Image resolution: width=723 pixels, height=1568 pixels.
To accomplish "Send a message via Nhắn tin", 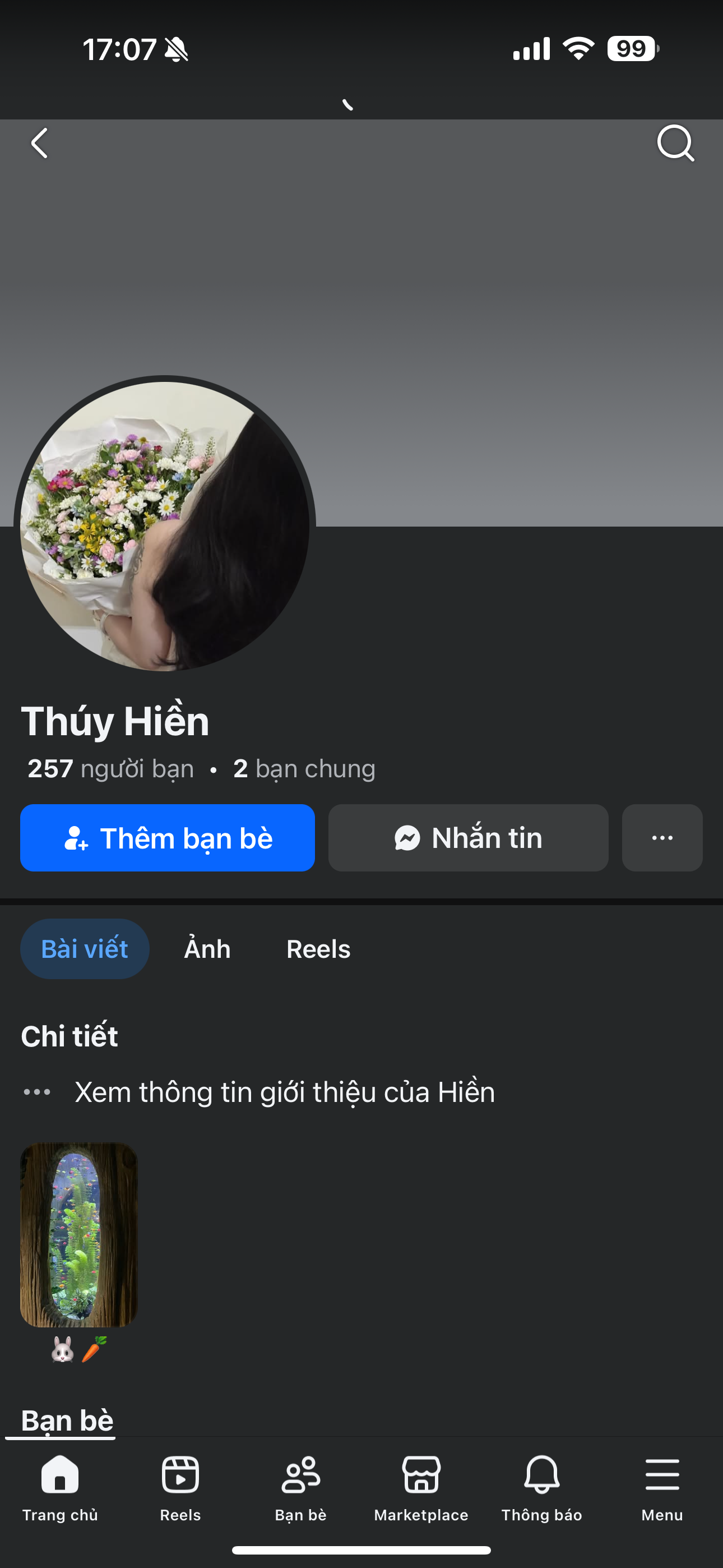I will [468, 838].
